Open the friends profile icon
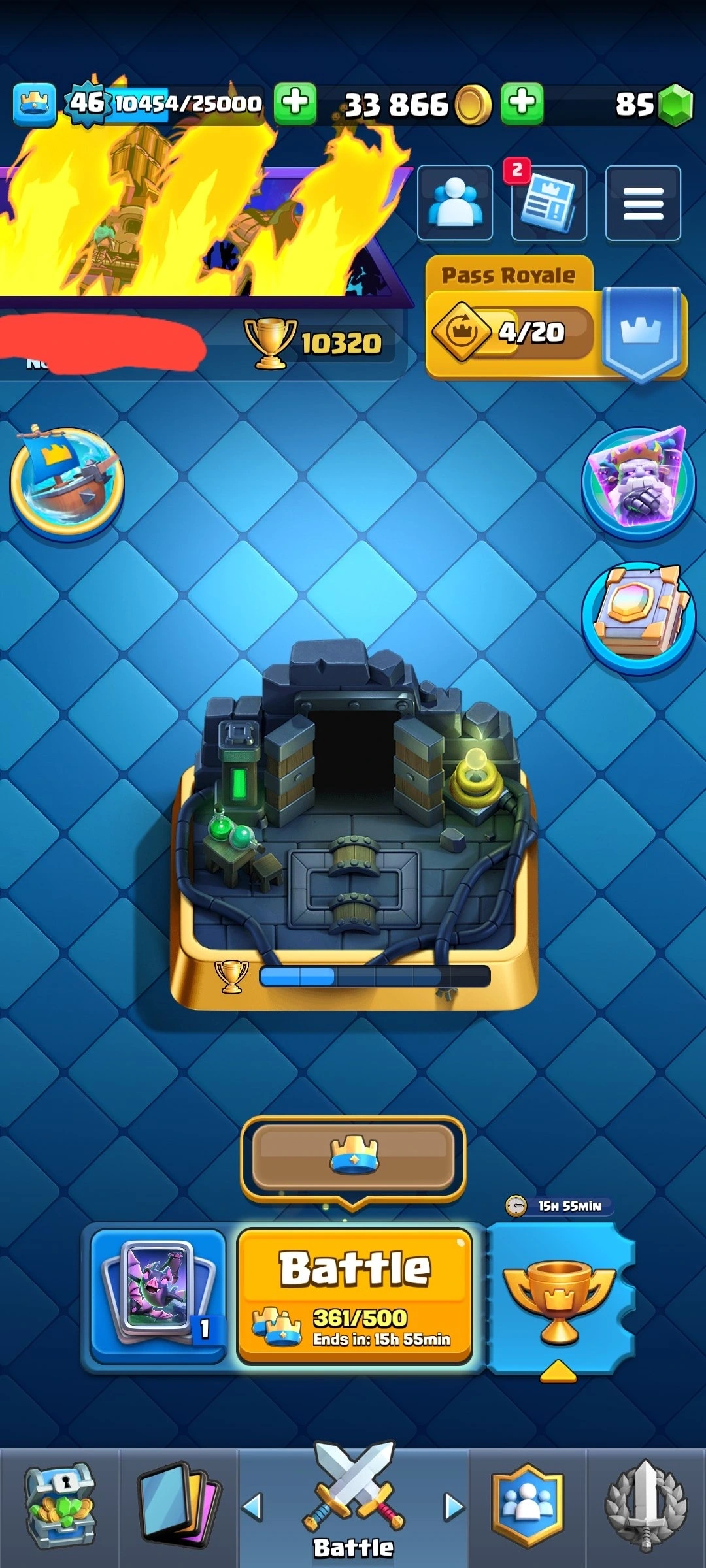706x1568 pixels. point(455,203)
